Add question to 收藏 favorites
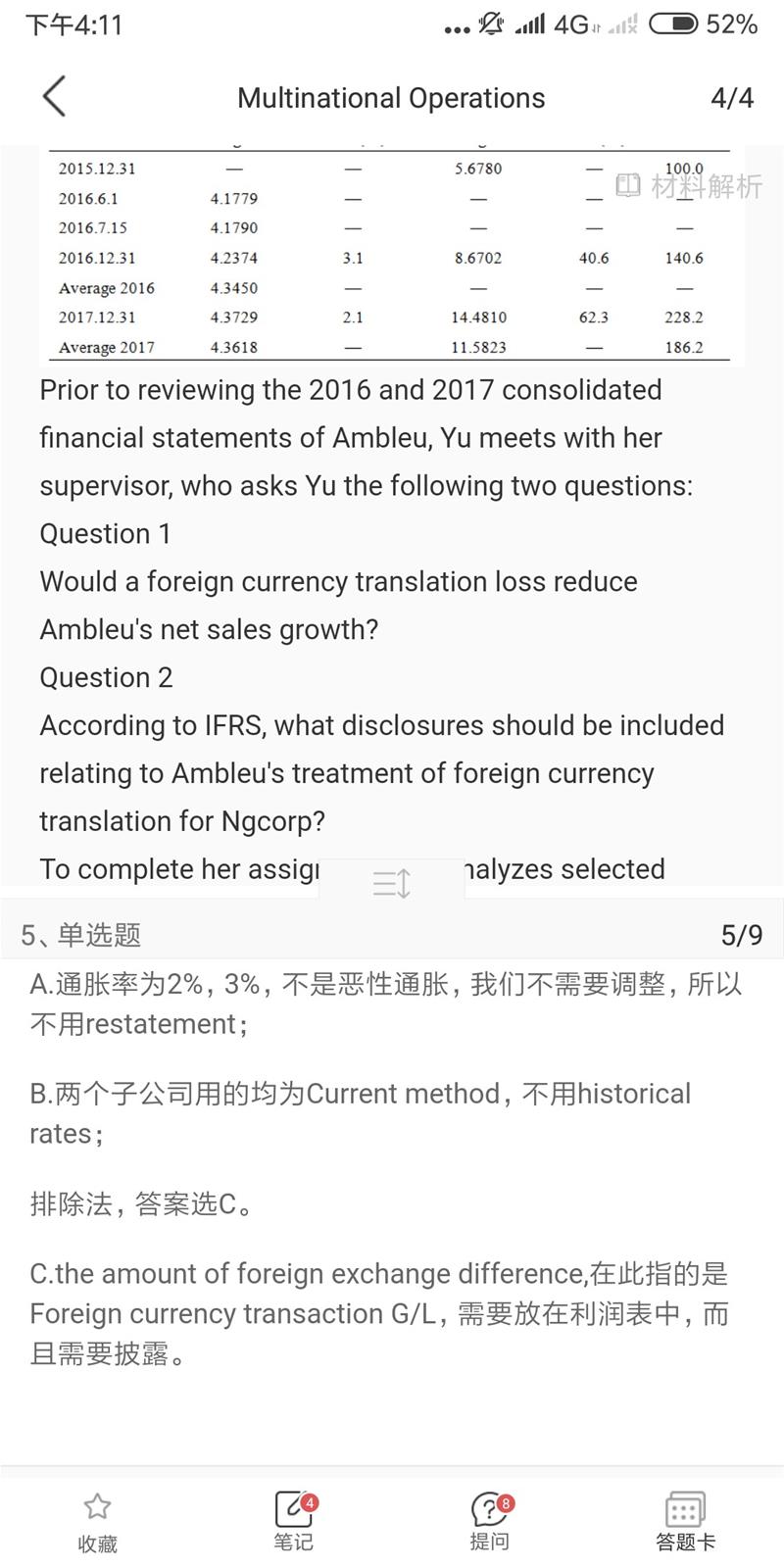784x1568 pixels. tap(97, 1522)
